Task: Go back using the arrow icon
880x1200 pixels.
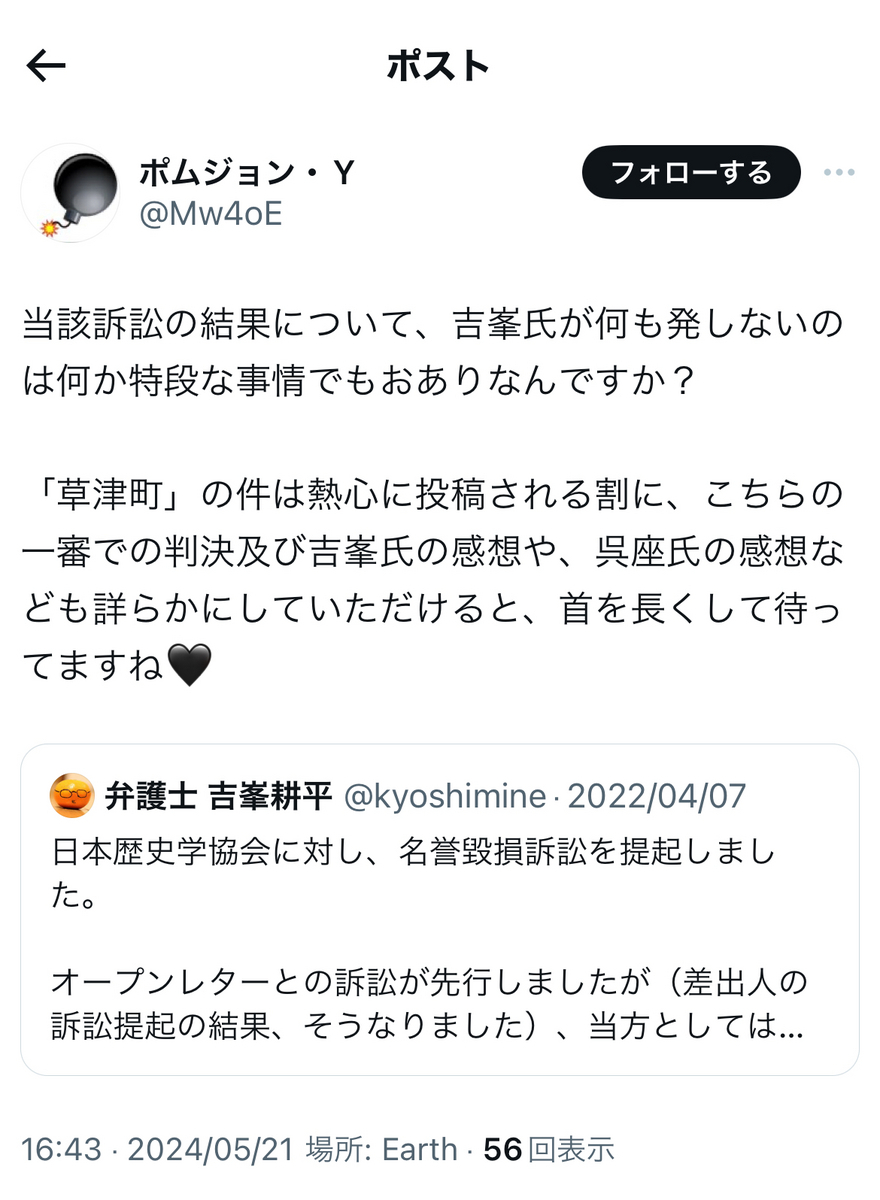Action: [46, 66]
